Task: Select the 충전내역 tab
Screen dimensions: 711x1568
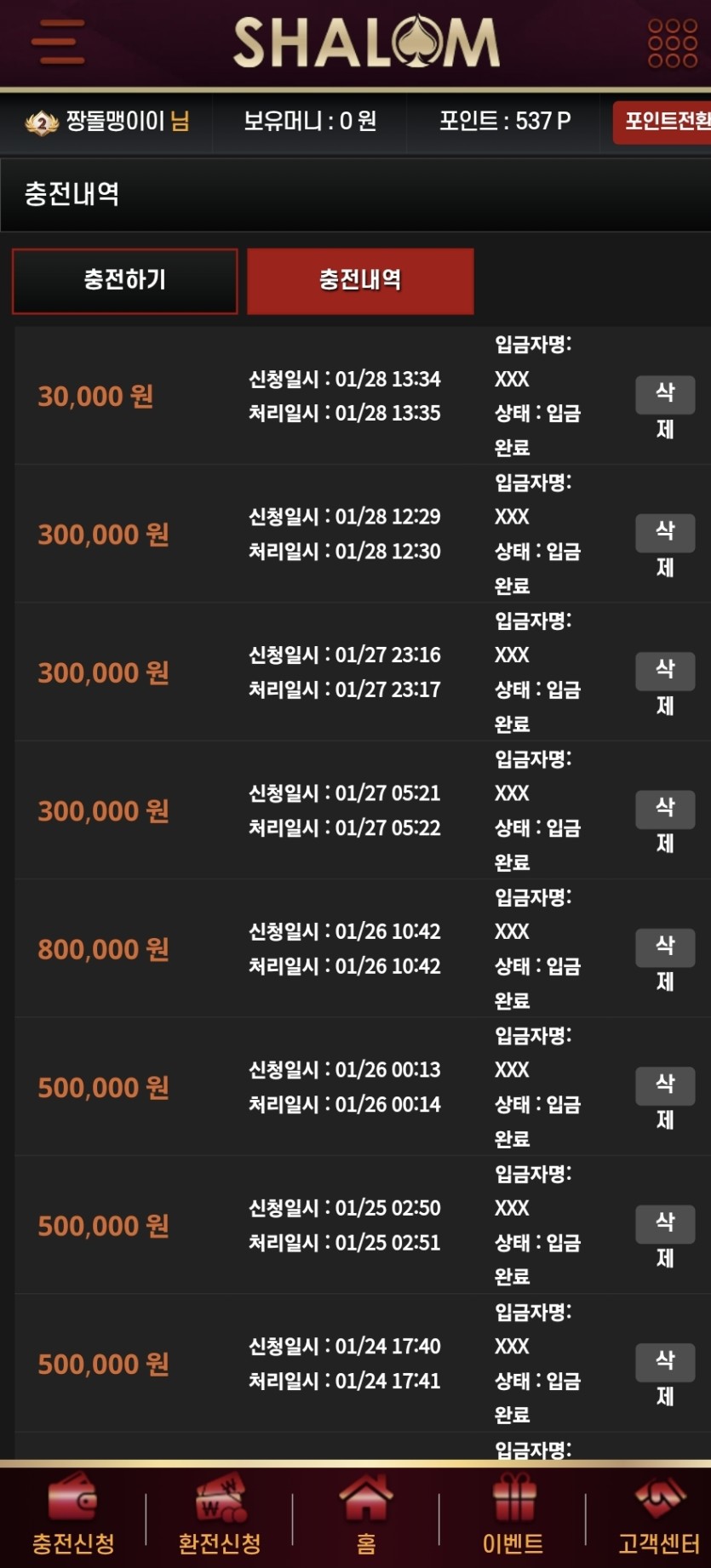Action: (x=360, y=281)
